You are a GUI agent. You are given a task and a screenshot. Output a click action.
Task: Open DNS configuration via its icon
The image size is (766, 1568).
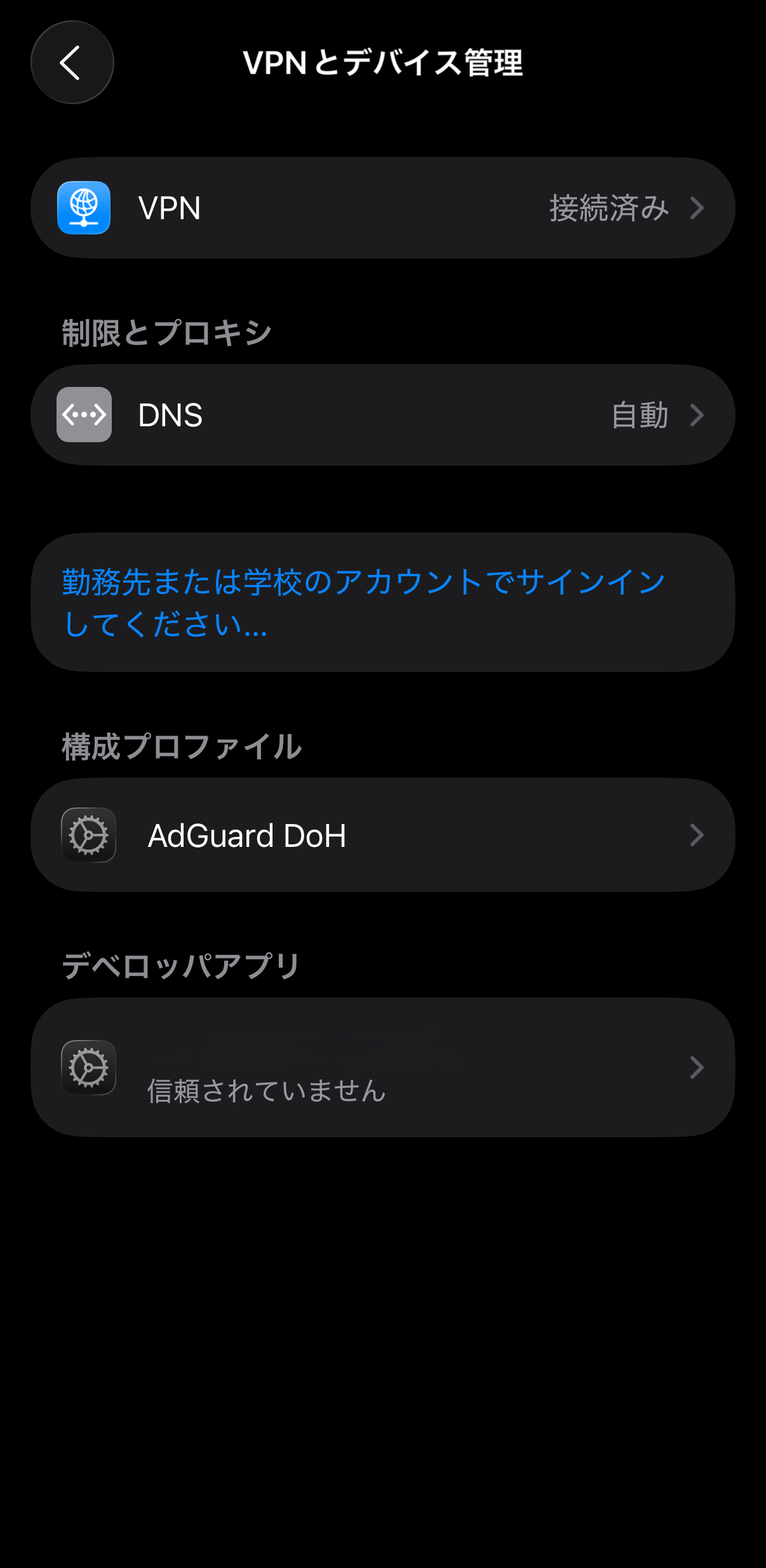[83, 414]
